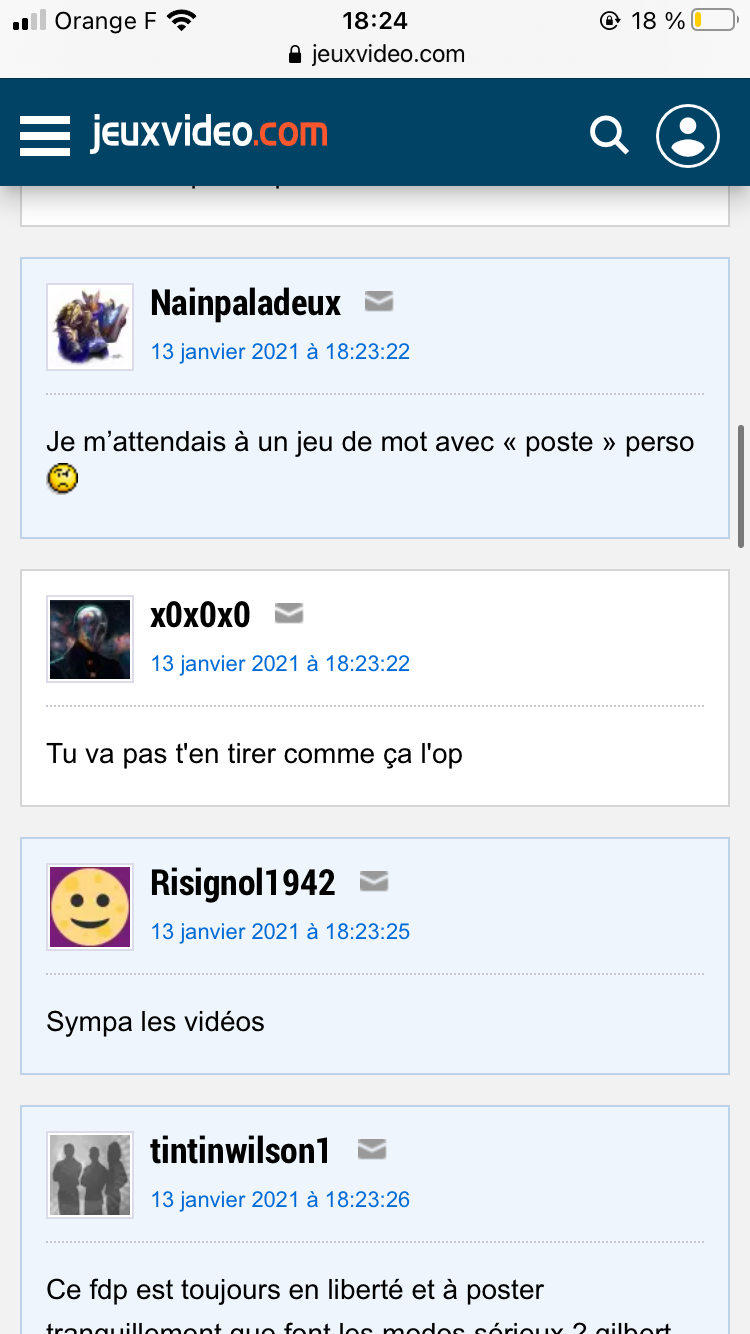Tap the jeuxvideo.com address bar
Image resolution: width=750 pixels, height=1334 pixels.
(375, 54)
